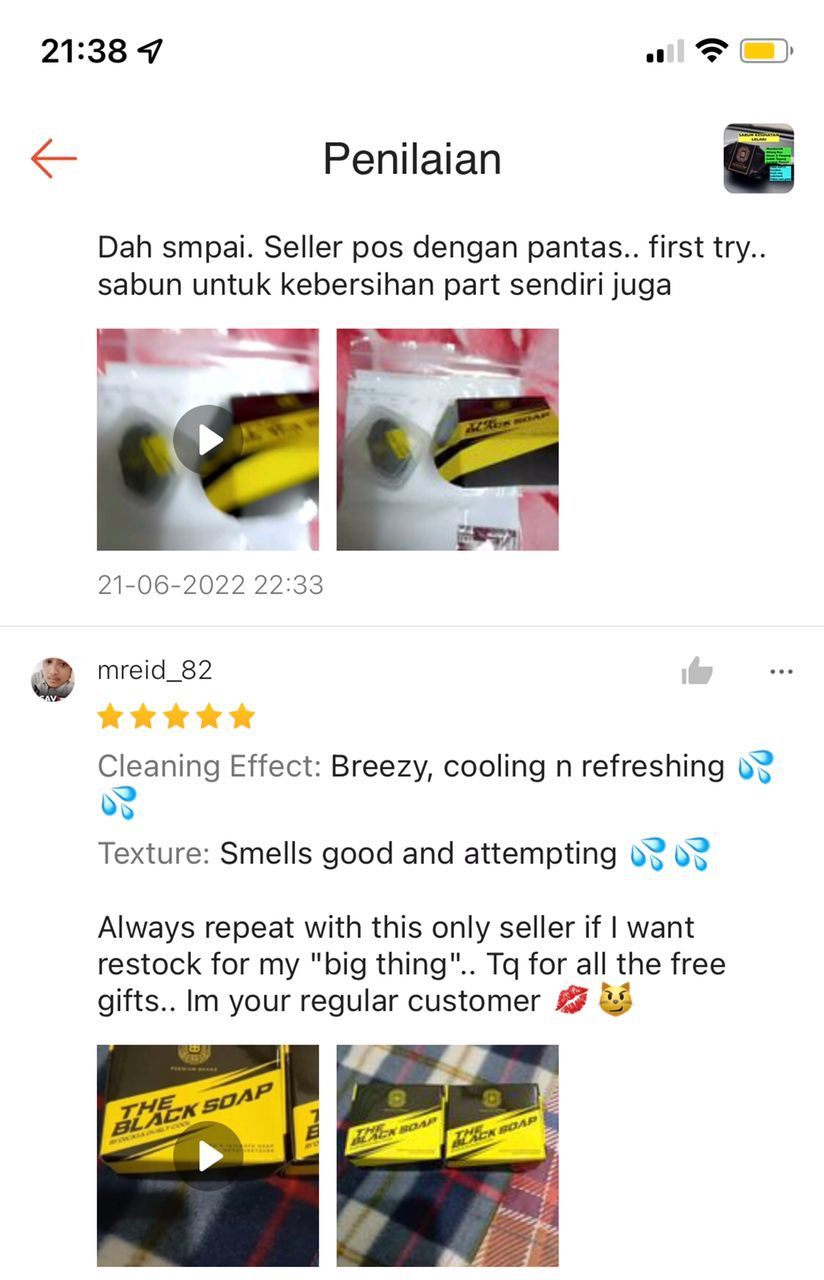Viewport: 824px width, 1280px height.
Task: Go back using the red arrow
Action: [x=54, y=159]
